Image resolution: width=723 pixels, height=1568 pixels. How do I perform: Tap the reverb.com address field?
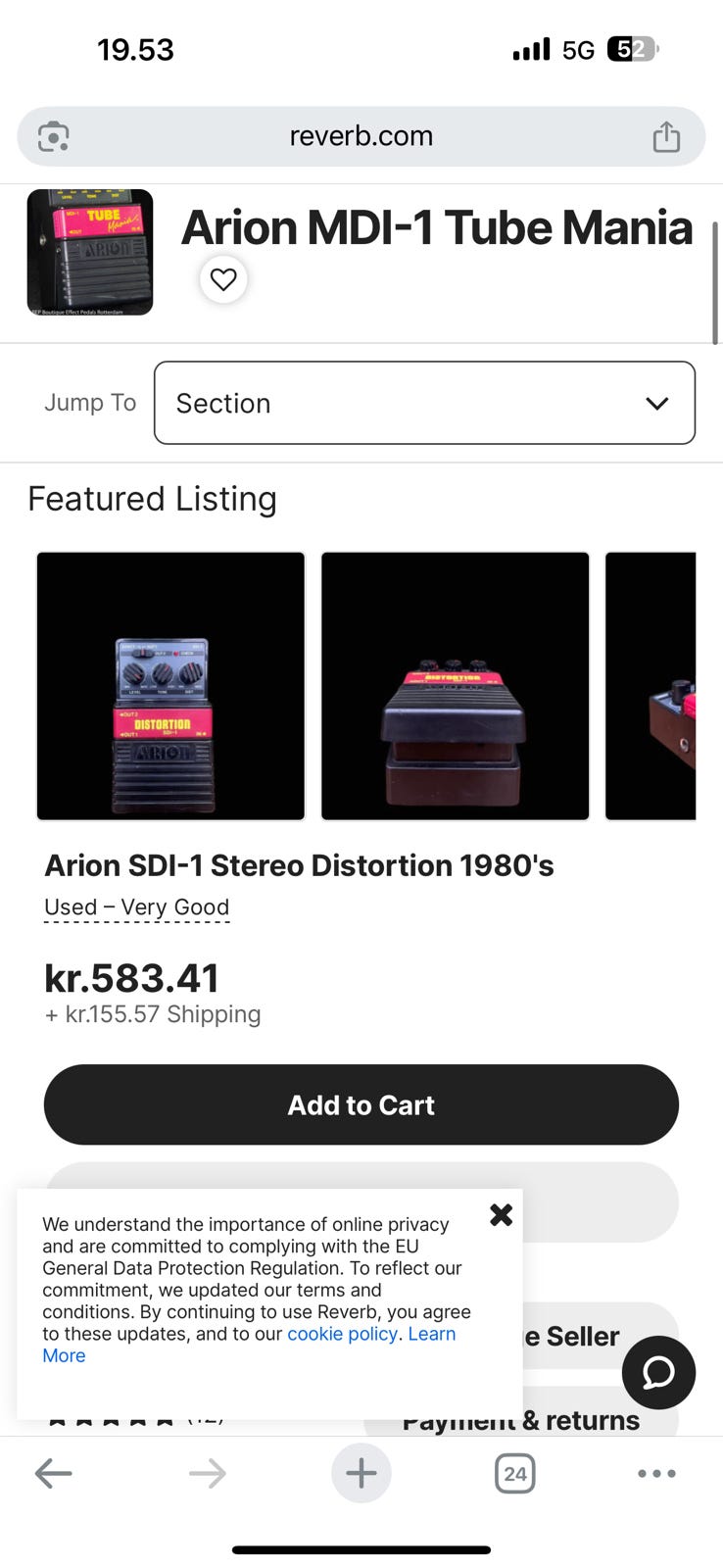click(361, 136)
